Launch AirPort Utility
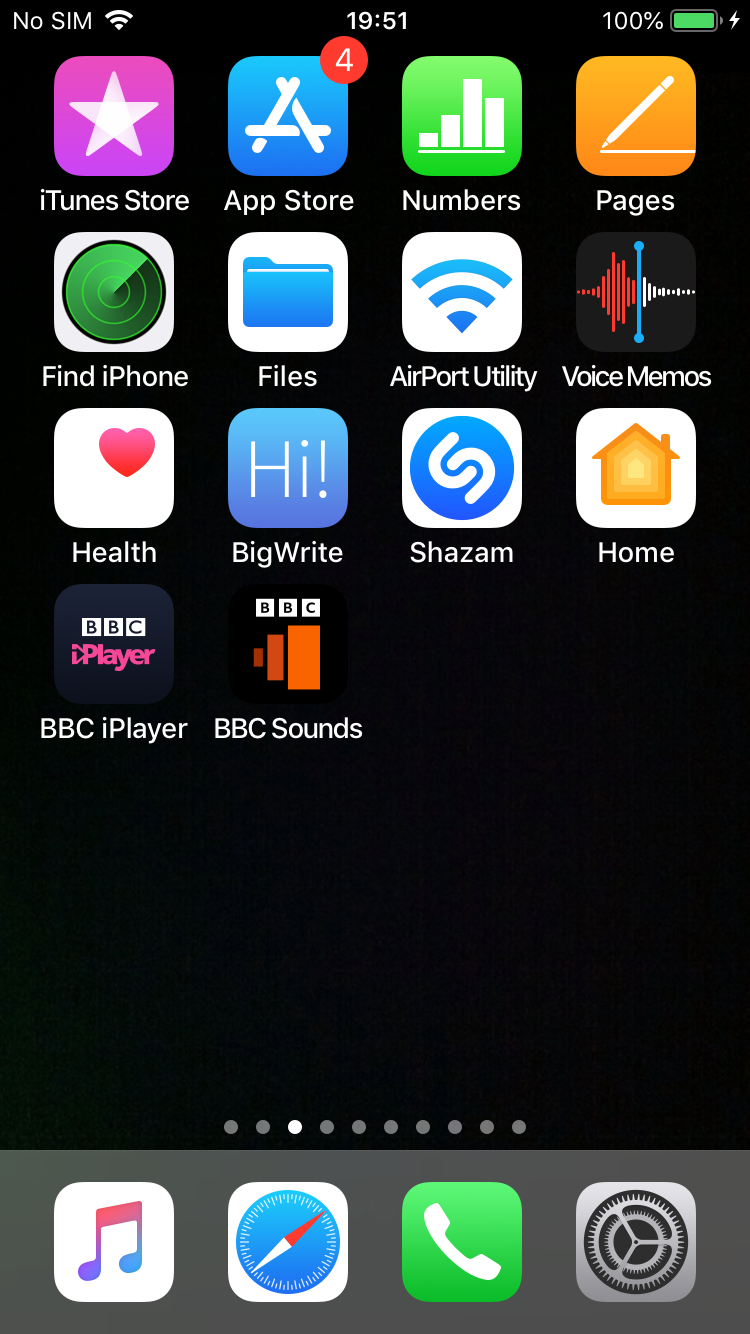This screenshot has width=750, height=1334. click(462, 292)
